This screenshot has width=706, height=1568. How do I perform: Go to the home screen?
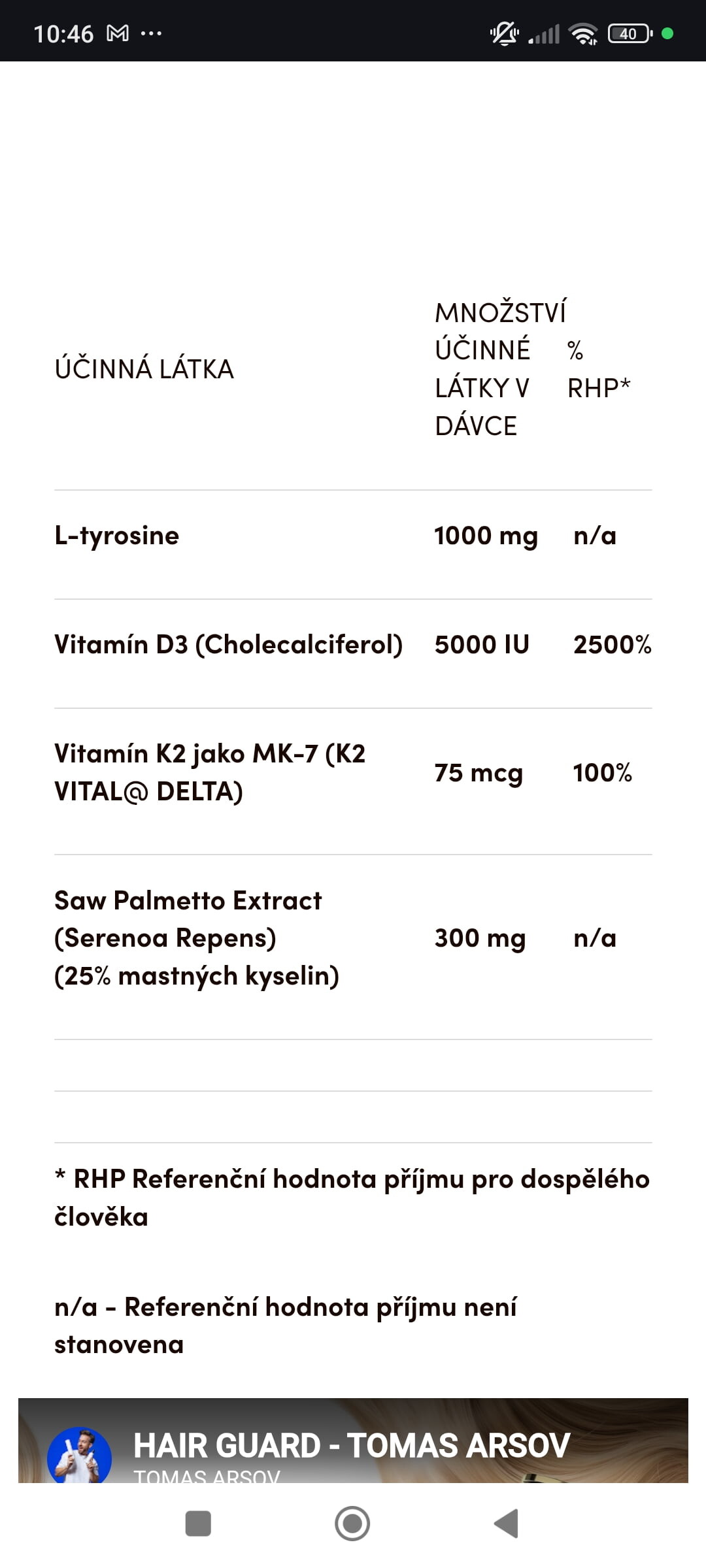(352, 1524)
